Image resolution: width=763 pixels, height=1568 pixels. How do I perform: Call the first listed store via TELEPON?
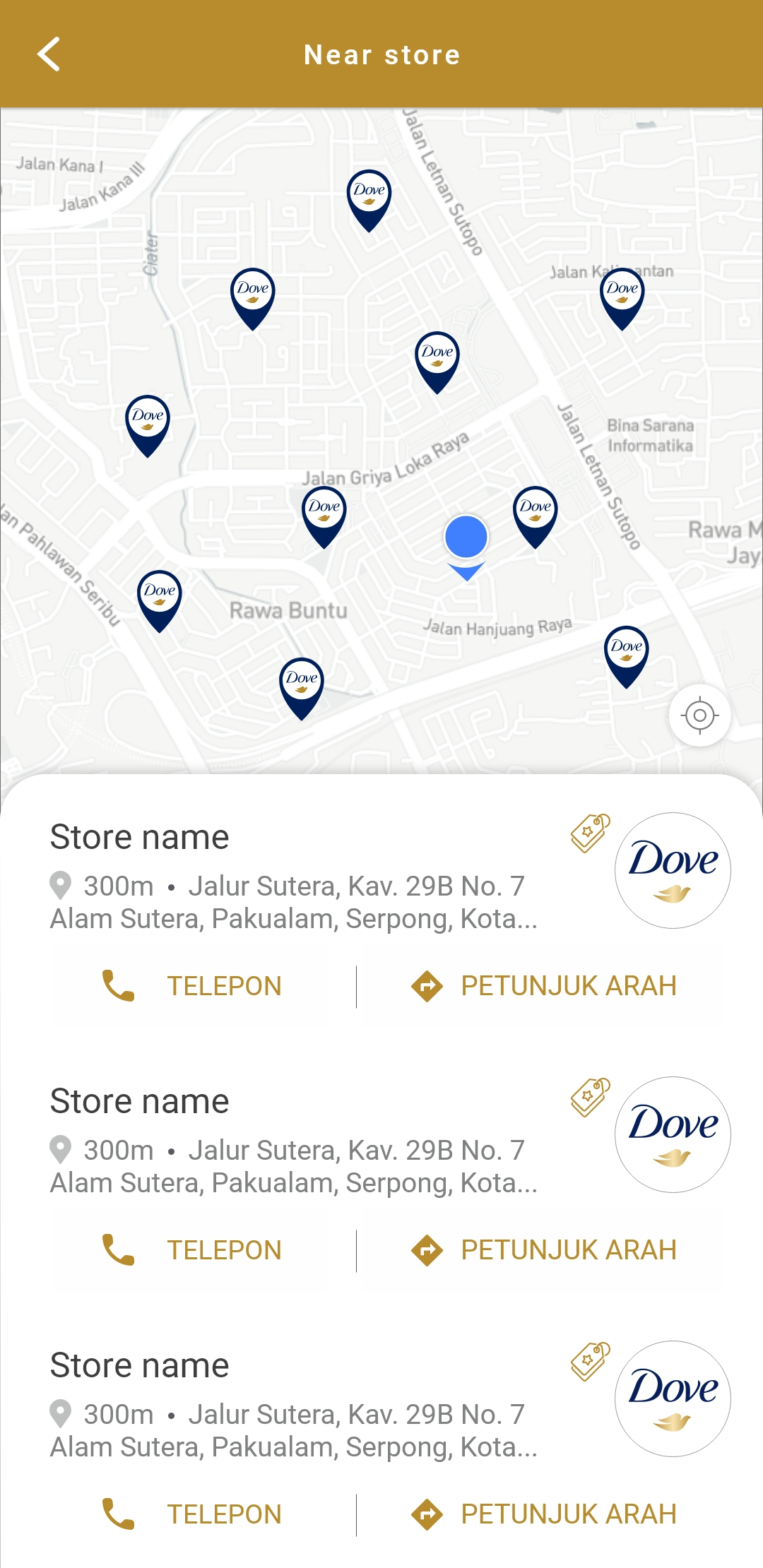click(191, 986)
